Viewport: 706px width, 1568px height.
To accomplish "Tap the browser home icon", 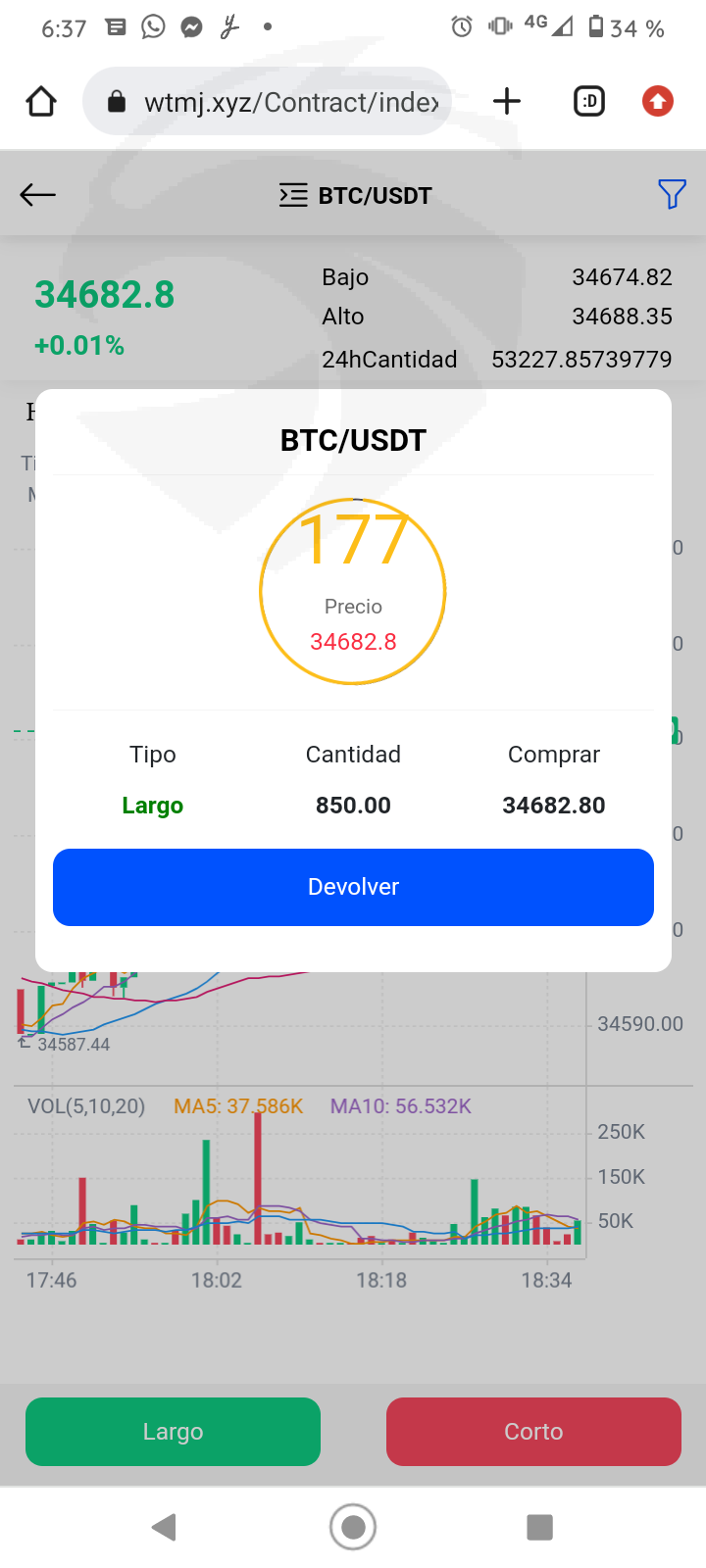I will click(x=41, y=101).
